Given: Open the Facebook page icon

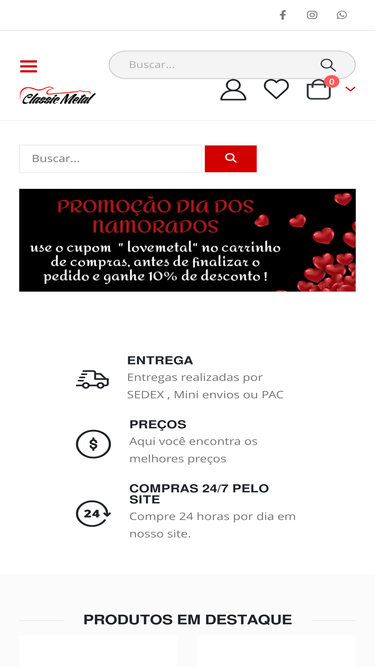Looking at the screenshot, I should [x=283, y=15].
